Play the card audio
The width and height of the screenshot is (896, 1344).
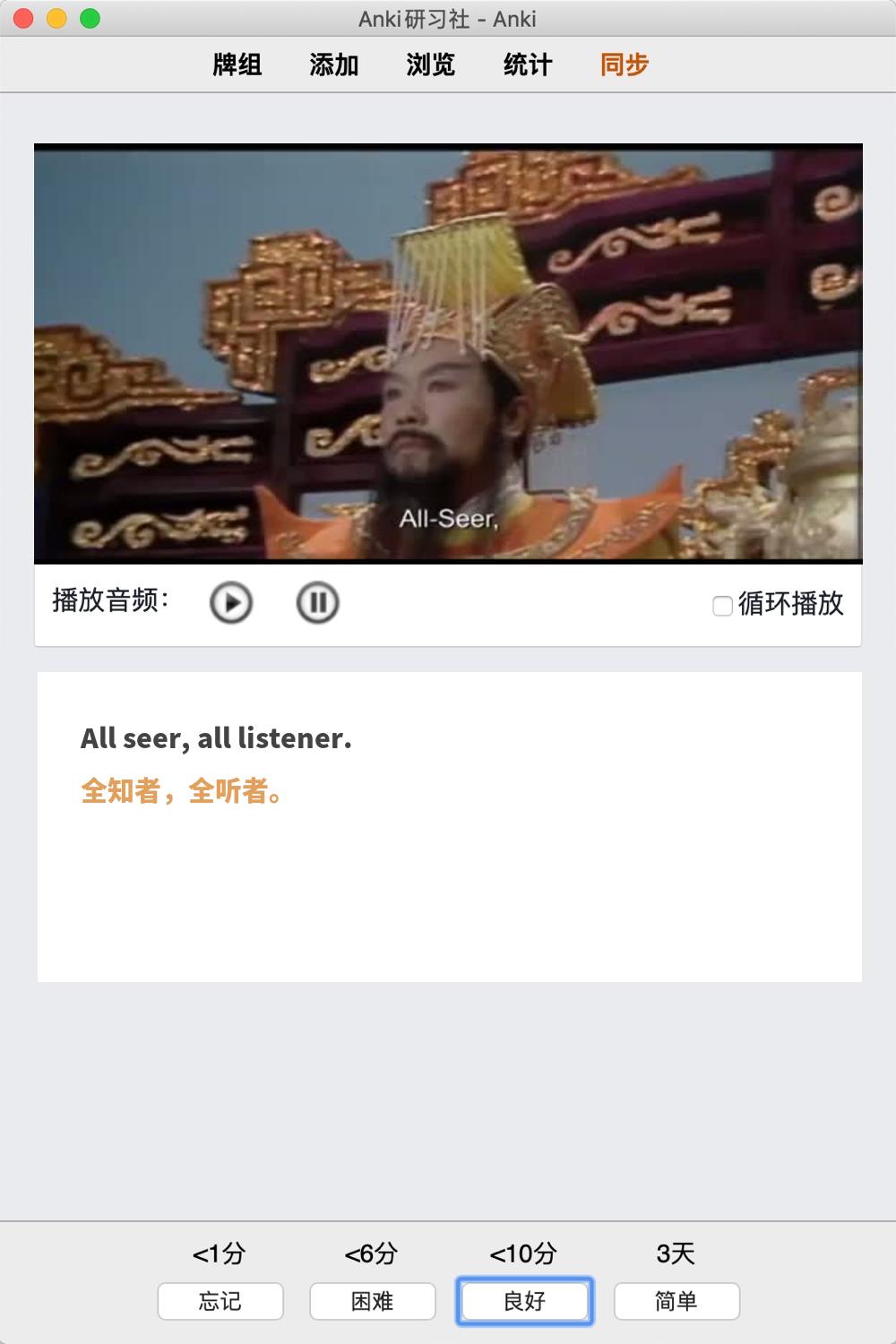point(231,602)
